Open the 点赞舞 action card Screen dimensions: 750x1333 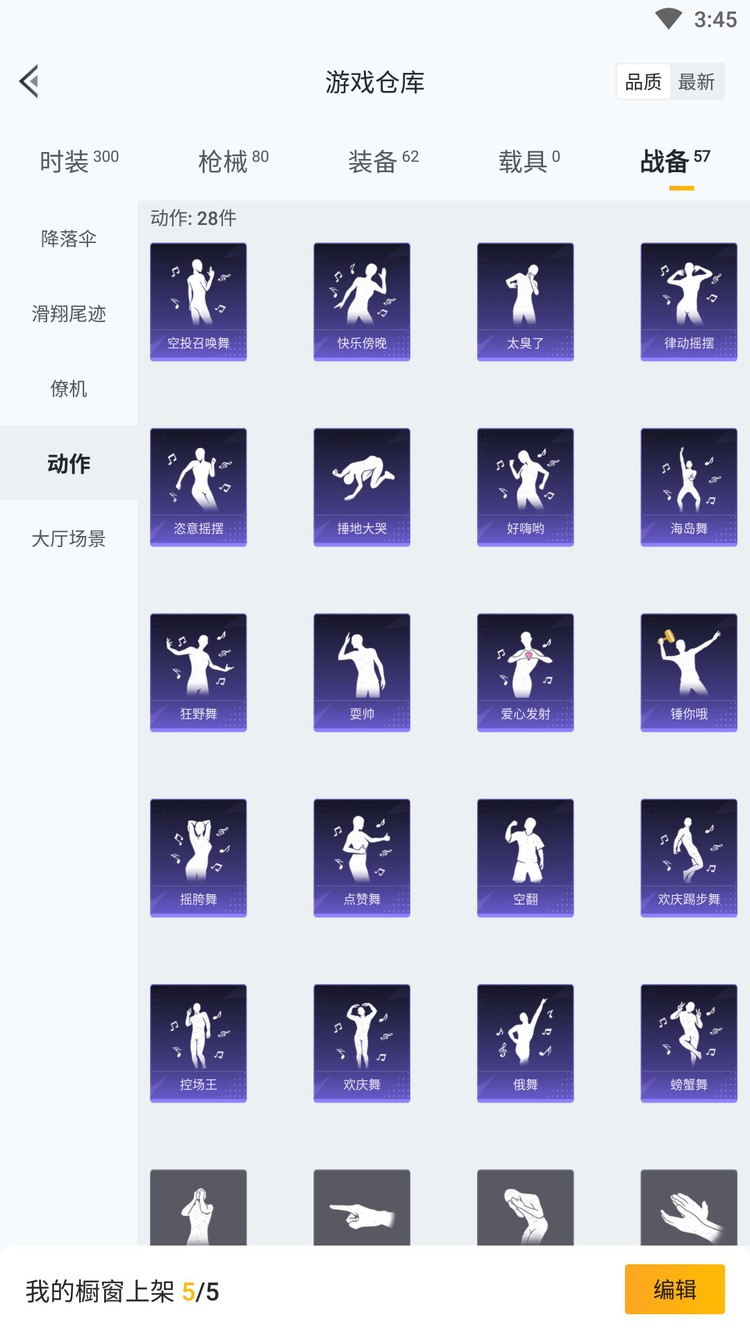[362, 857]
